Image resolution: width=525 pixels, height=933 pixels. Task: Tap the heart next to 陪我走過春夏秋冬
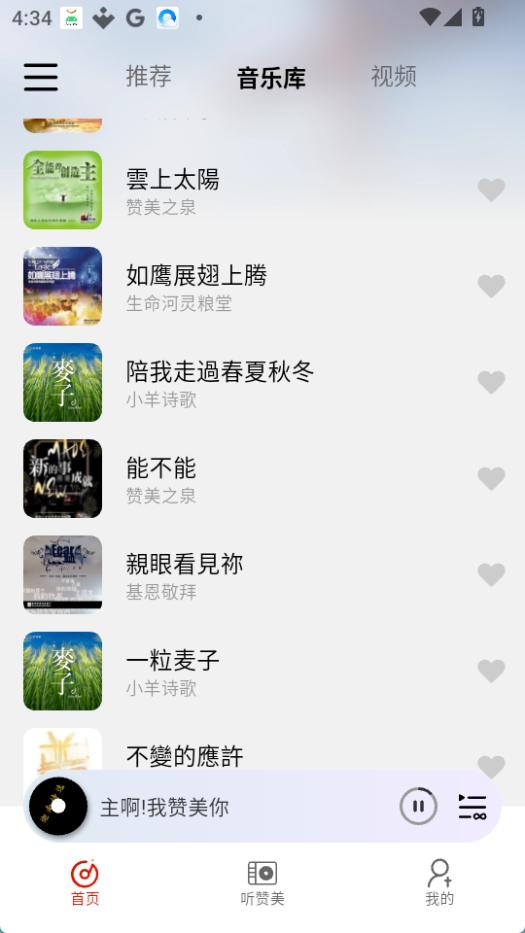point(492,383)
